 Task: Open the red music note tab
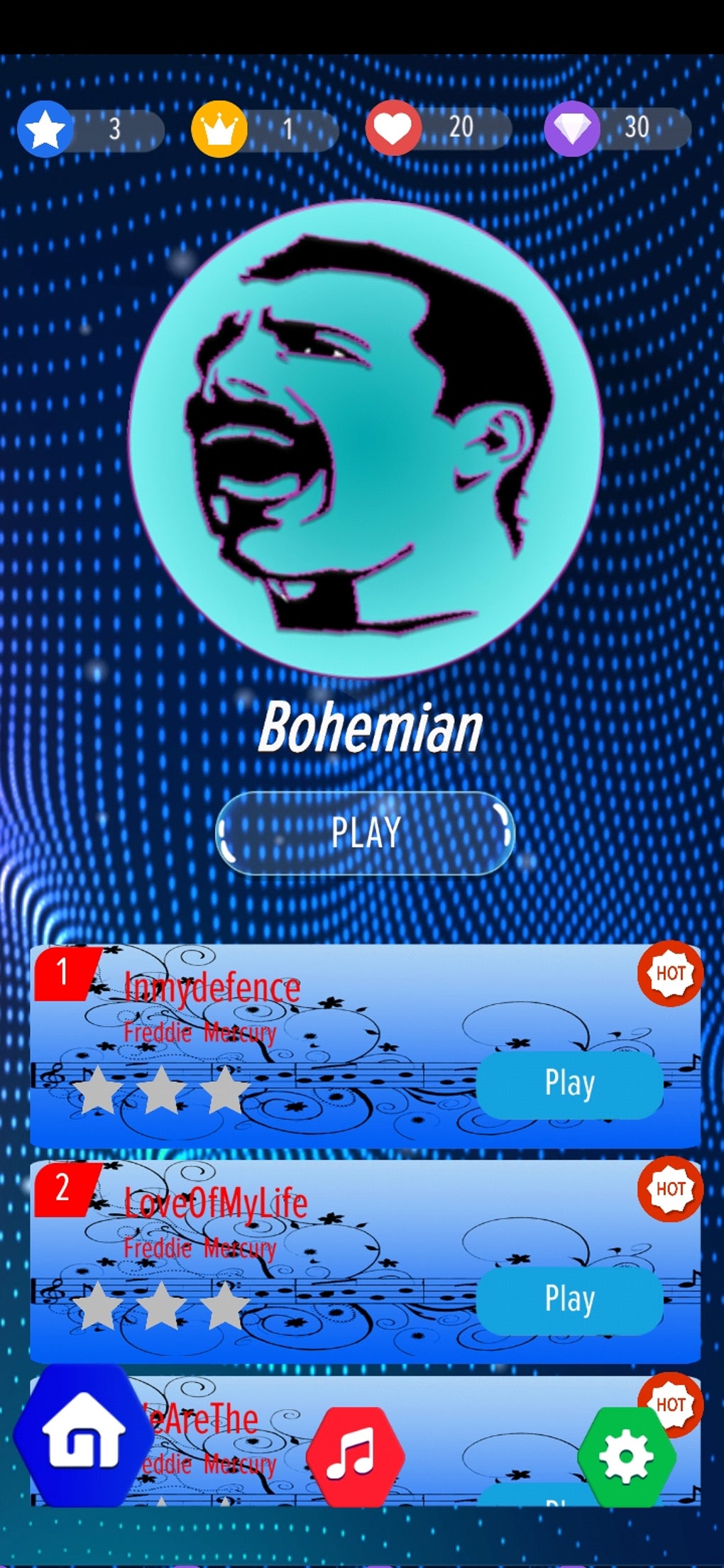point(356,1454)
